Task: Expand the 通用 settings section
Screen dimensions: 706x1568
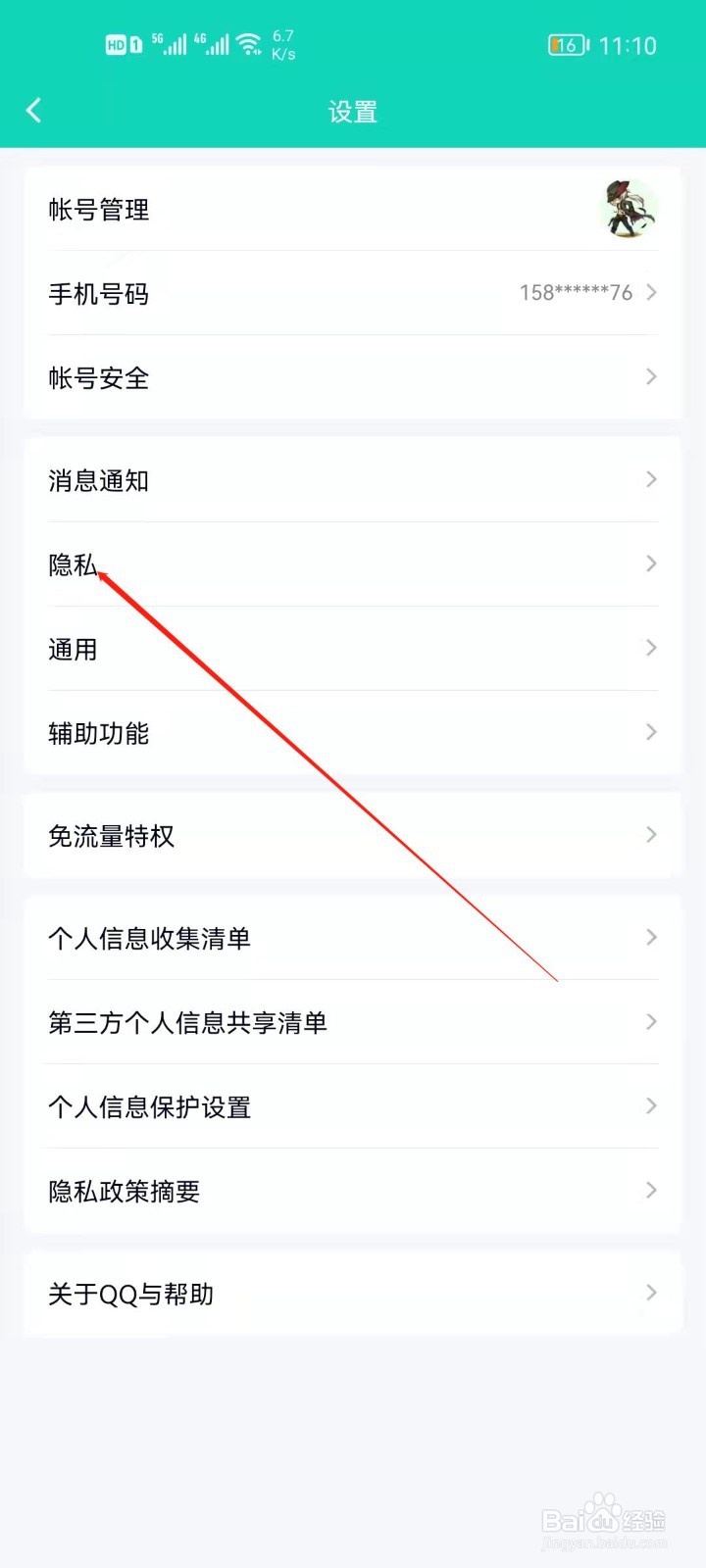Action: click(x=353, y=648)
